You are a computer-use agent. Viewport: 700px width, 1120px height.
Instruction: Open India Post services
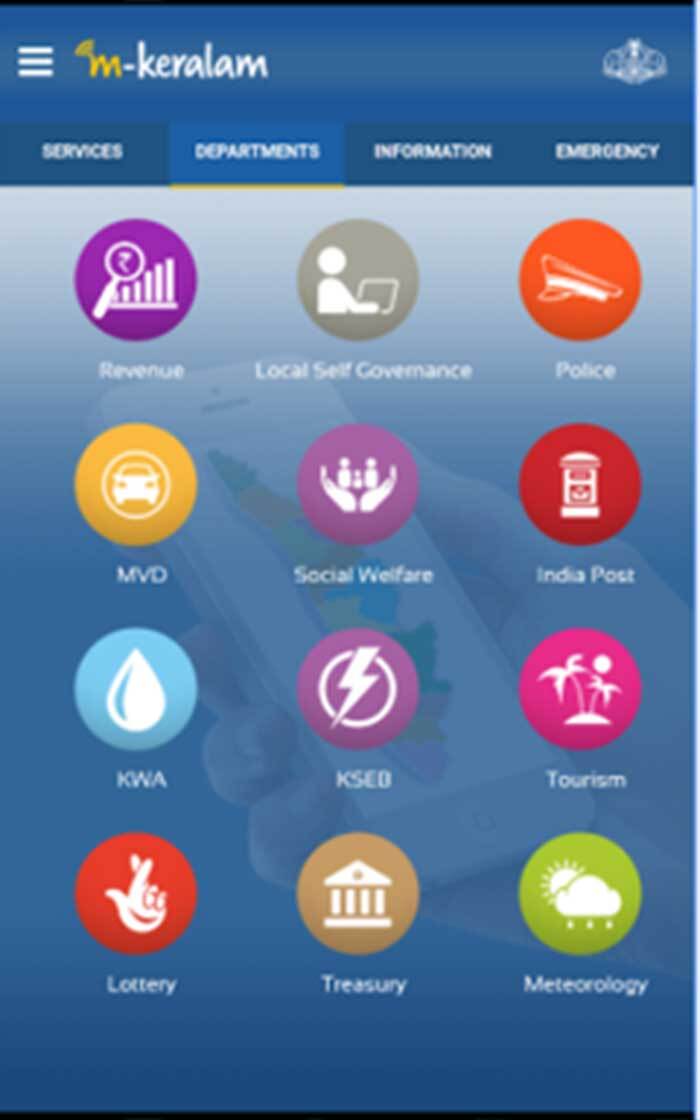tap(580, 485)
